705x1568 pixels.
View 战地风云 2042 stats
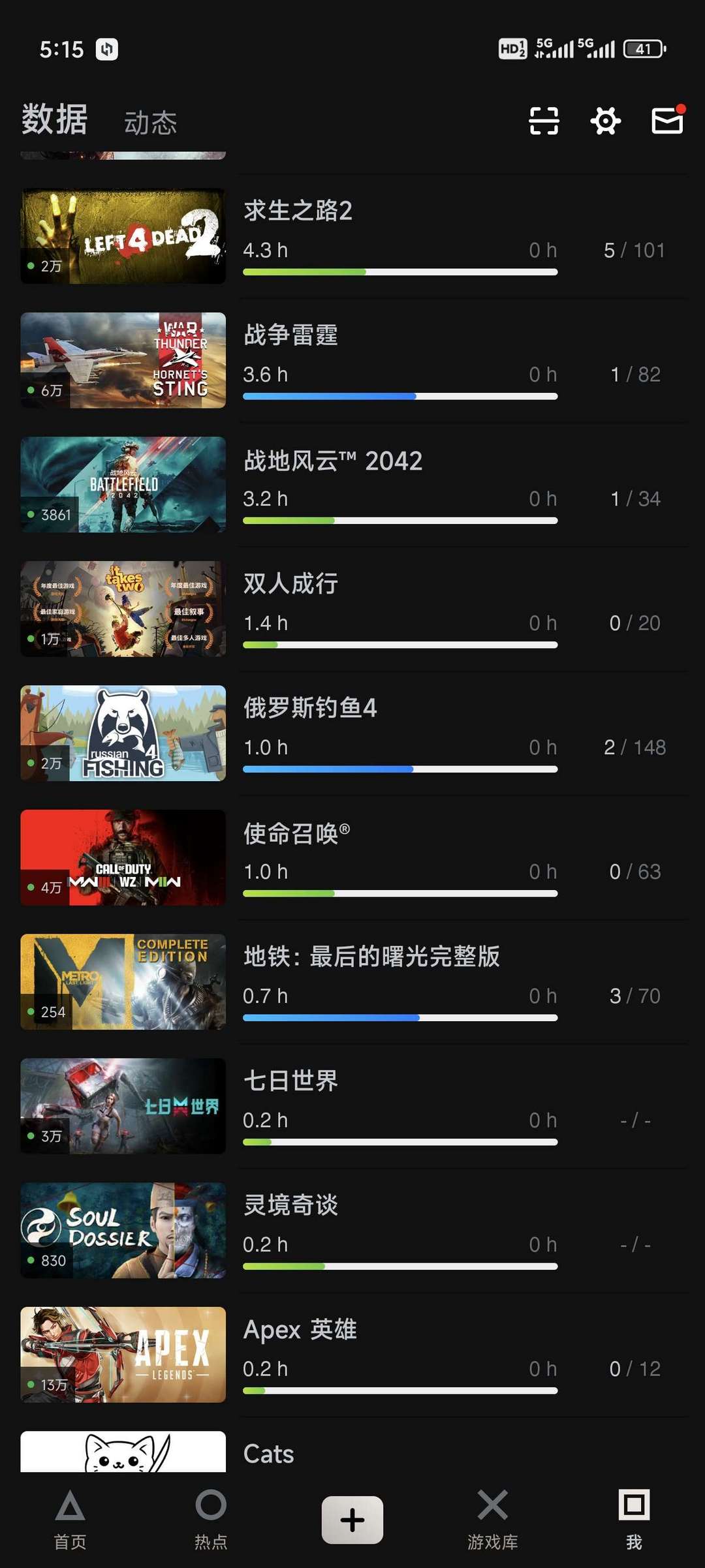[x=354, y=485]
